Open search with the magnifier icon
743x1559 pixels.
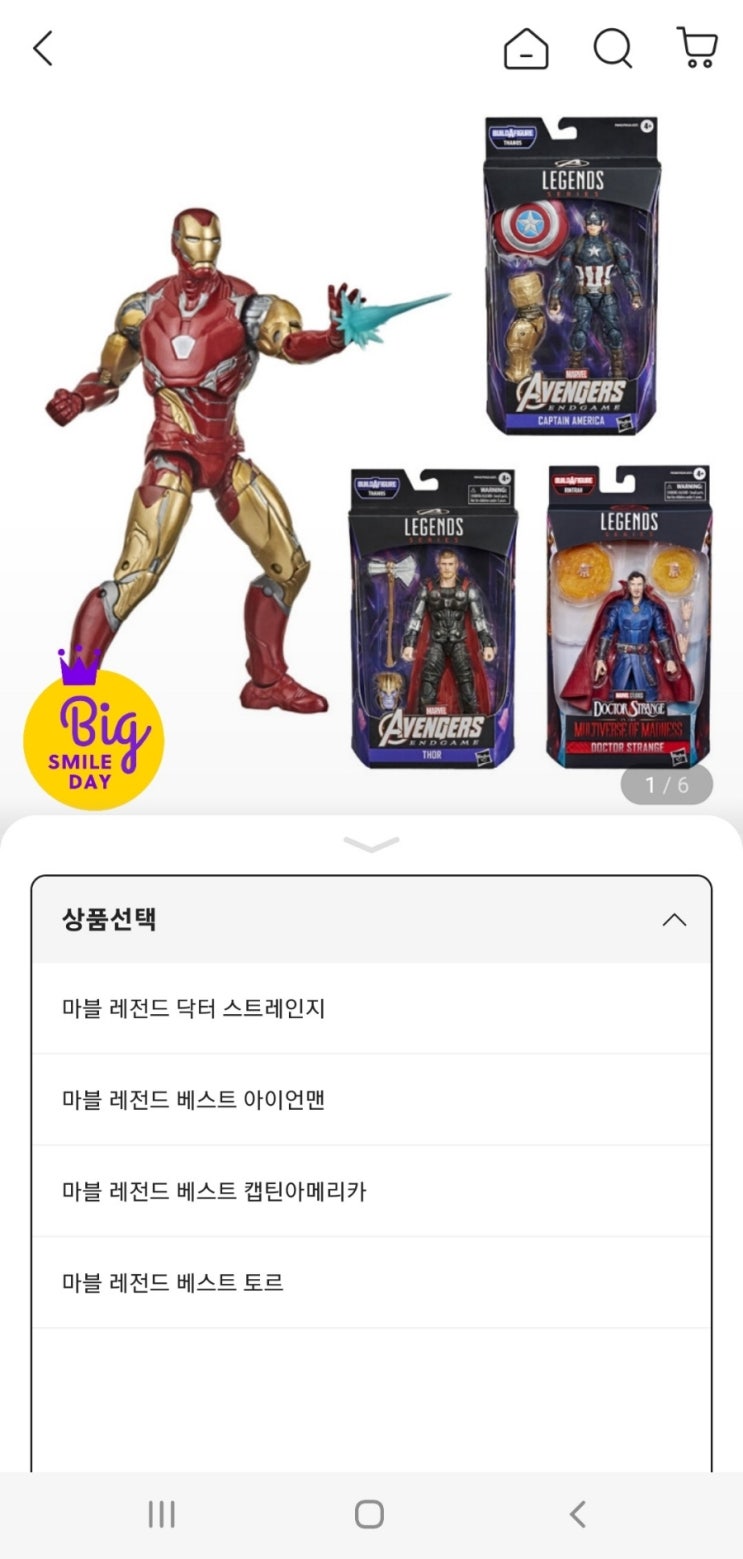coord(612,47)
